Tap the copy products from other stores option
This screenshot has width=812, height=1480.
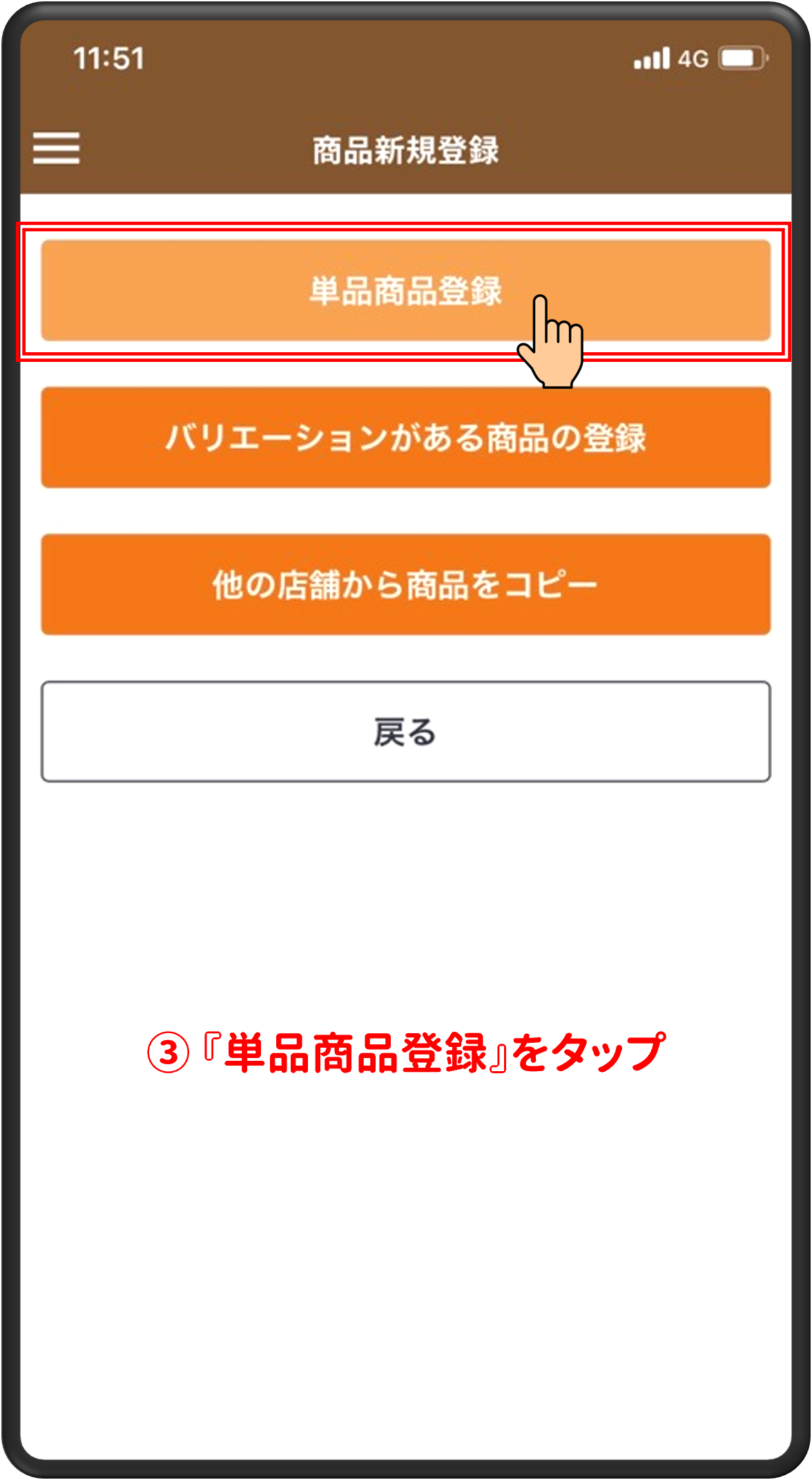point(406,584)
